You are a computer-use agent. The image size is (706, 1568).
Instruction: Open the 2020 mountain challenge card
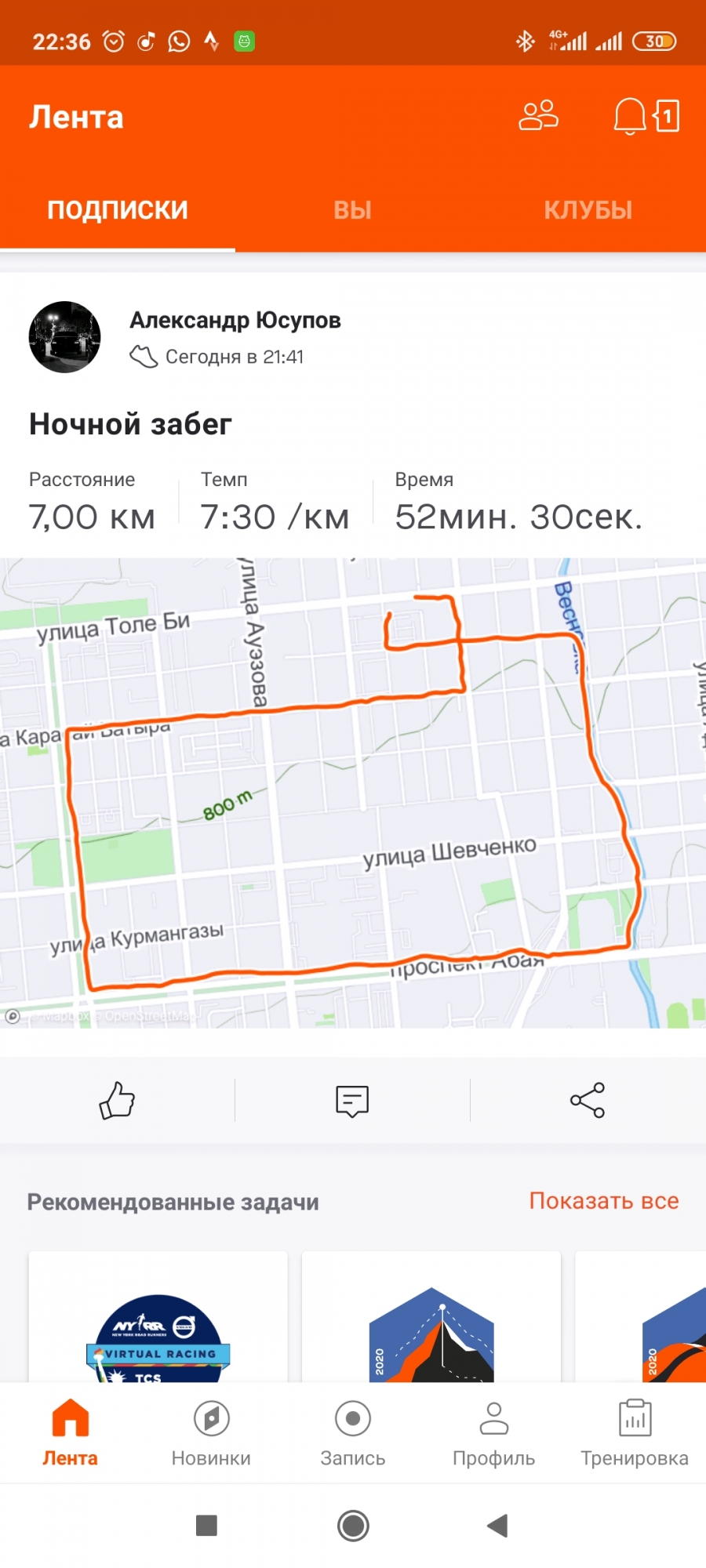click(431, 1325)
